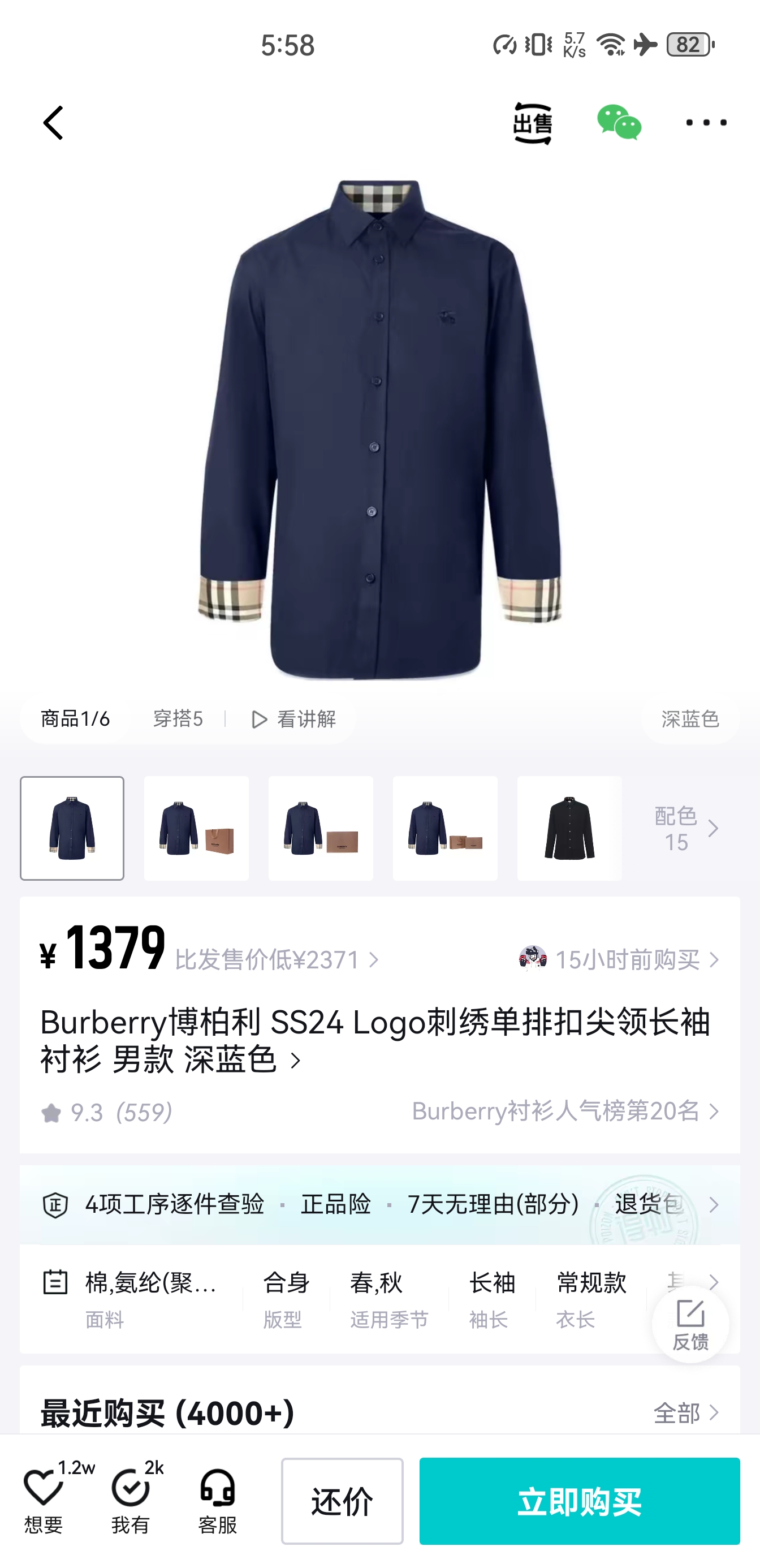Image resolution: width=760 pixels, height=1568 pixels.
Task: Open the three-dot overflow menu
Action: (x=706, y=123)
